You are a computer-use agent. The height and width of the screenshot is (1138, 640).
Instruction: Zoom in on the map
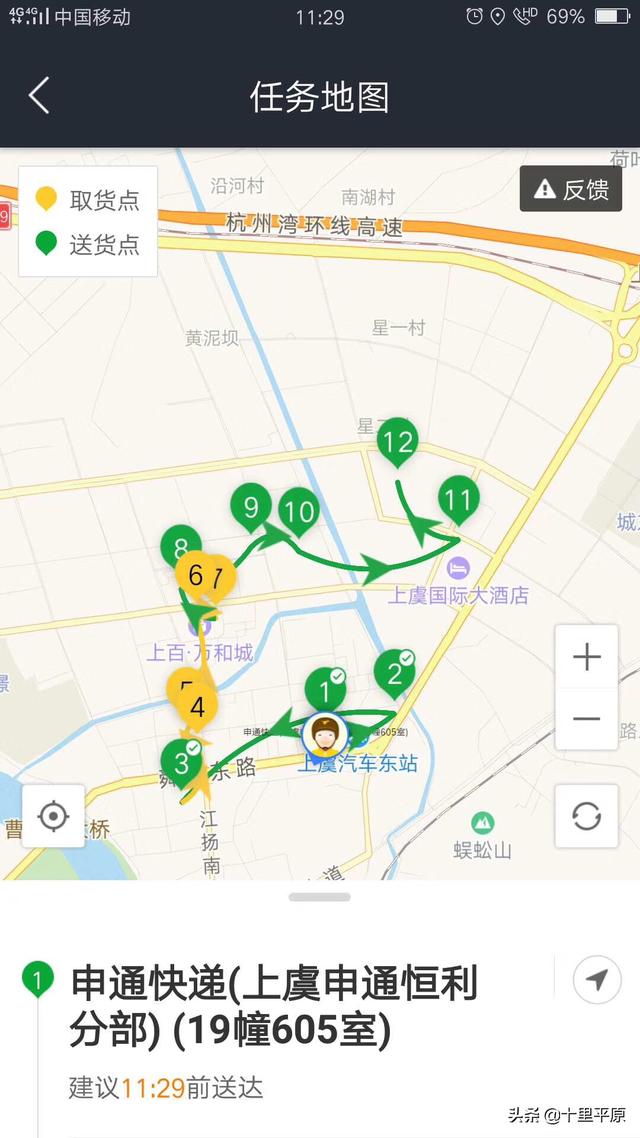pyautogui.click(x=586, y=657)
